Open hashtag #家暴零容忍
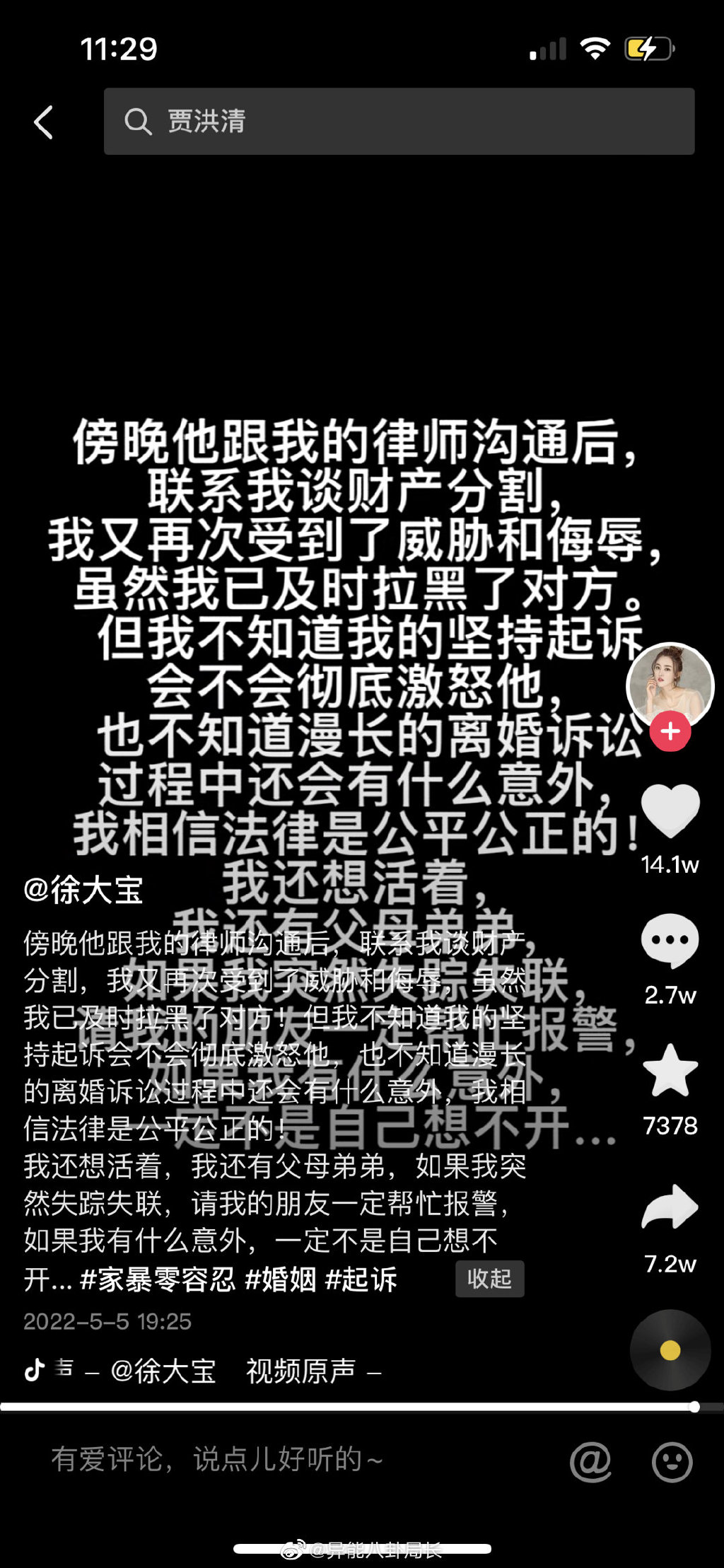The height and width of the screenshot is (1568, 724). click(158, 1279)
